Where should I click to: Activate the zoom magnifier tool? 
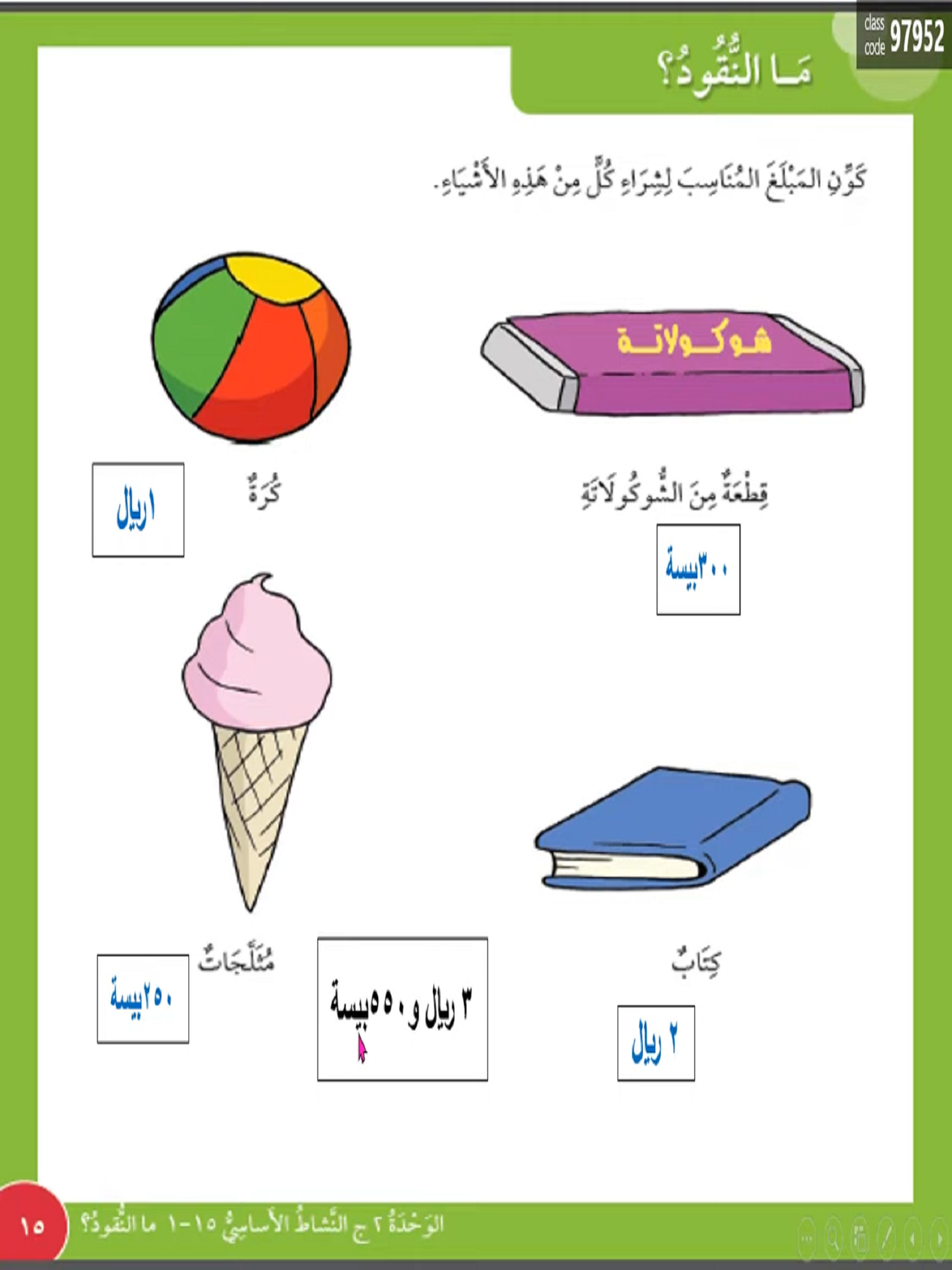(833, 1238)
